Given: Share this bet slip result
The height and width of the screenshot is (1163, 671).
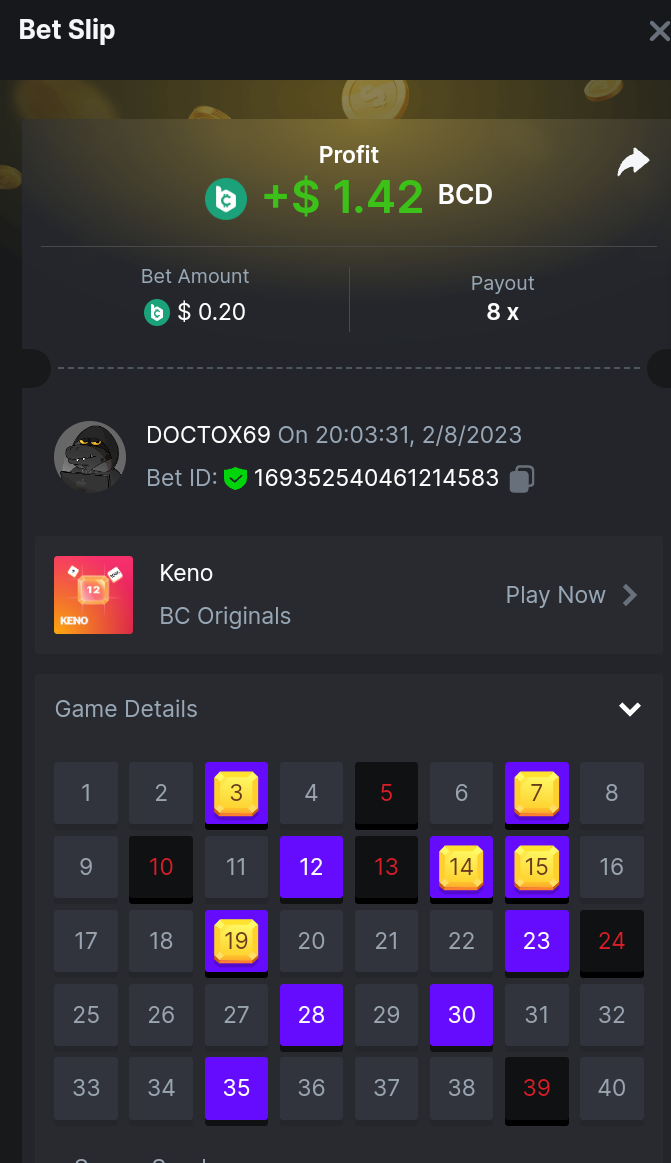Looking at the screenshot, I should pos(633,162).
